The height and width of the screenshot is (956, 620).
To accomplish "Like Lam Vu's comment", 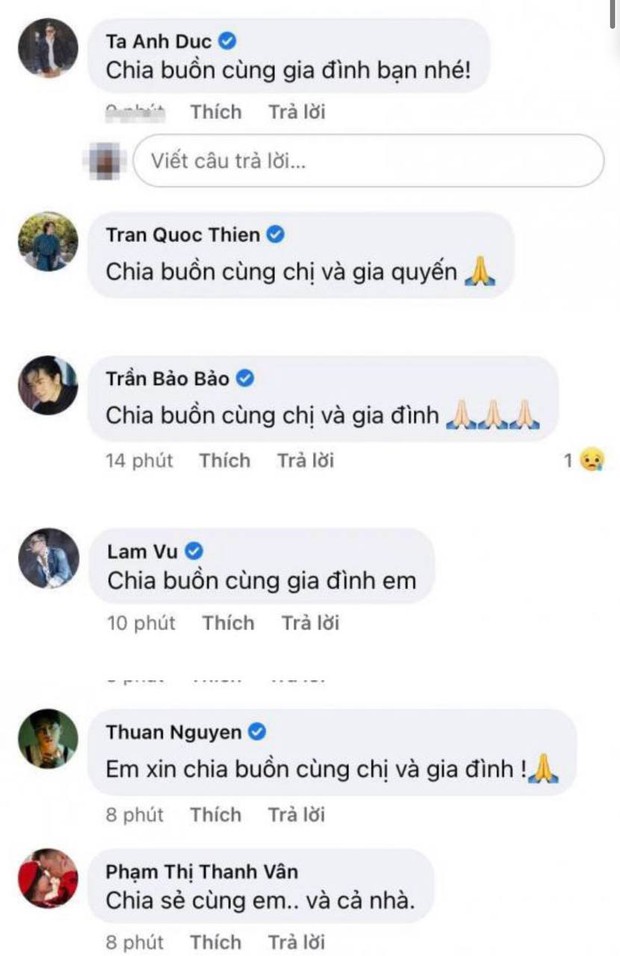I will (x=227, y=623).
